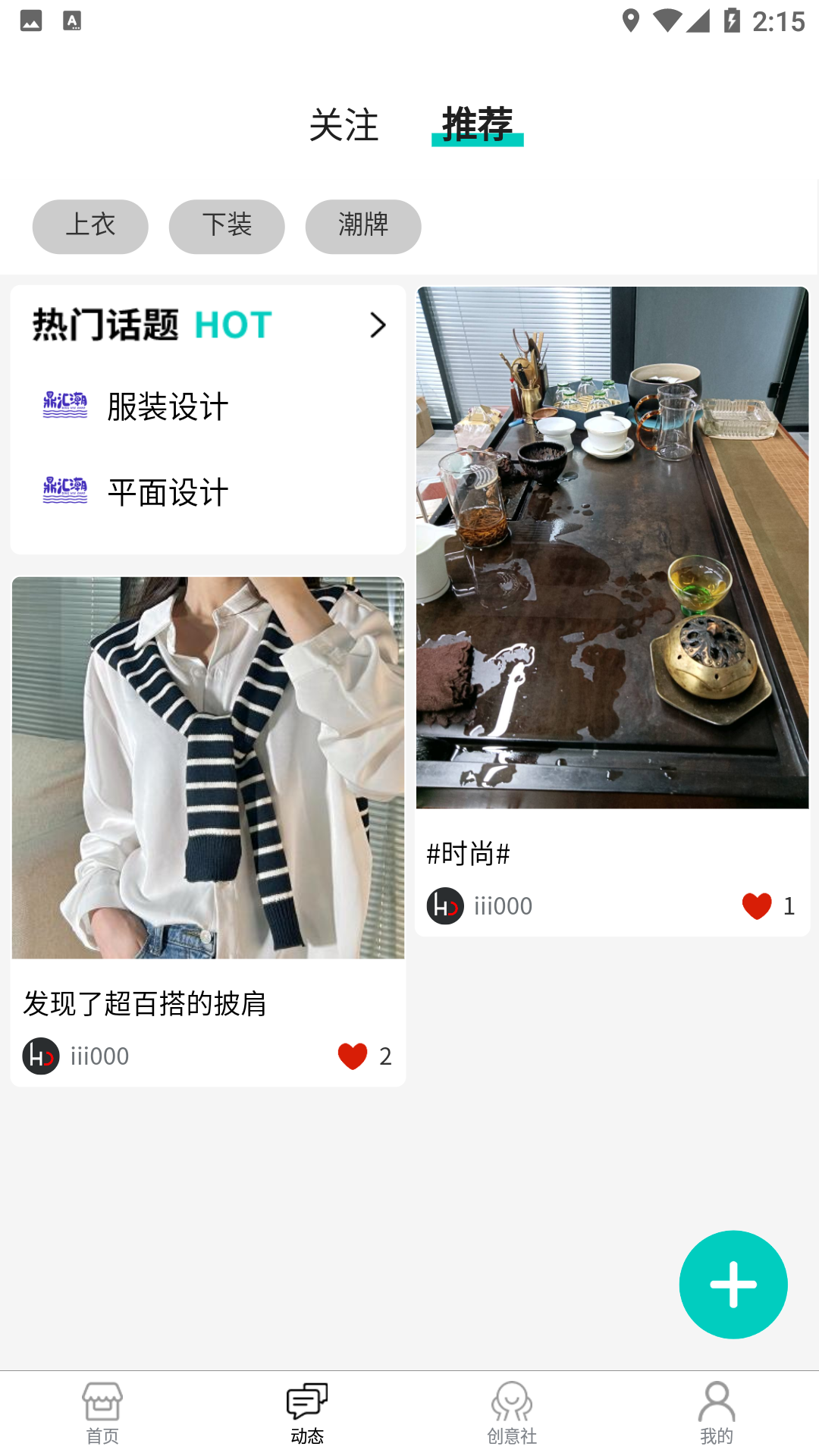
Task: Like the 披肩 post via heart
Action: [x=351, y=1056]
